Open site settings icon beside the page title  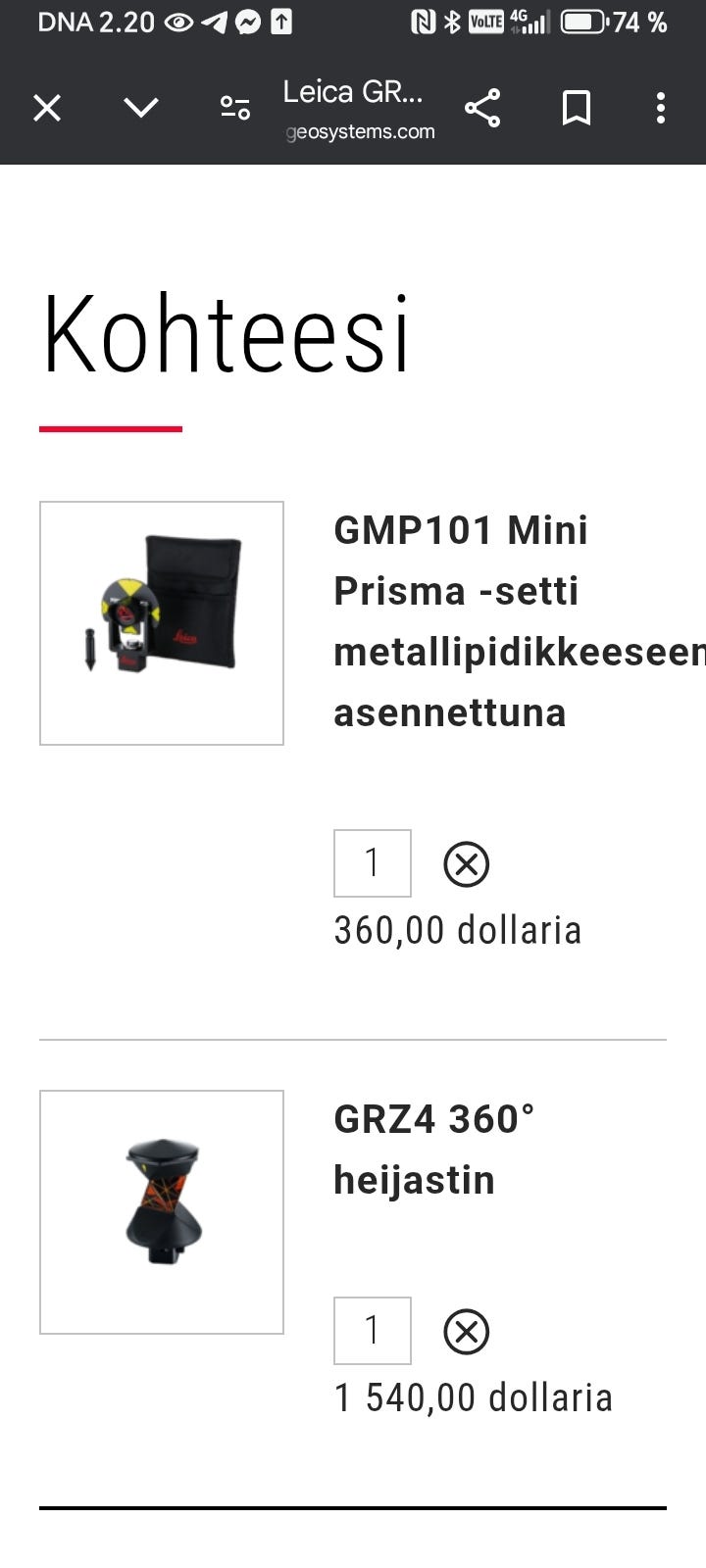(x=235, y=108)
